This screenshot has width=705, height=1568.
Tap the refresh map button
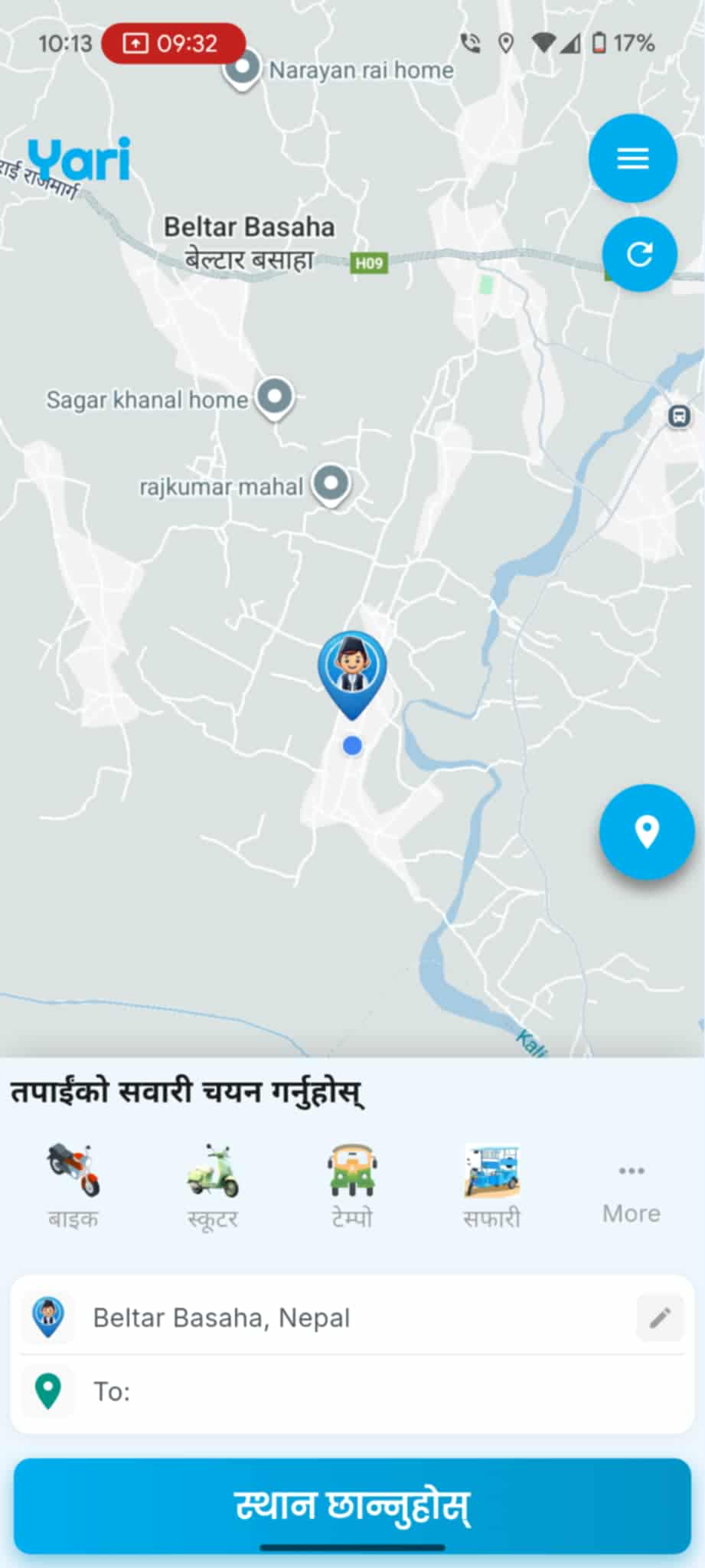(639, 254)
